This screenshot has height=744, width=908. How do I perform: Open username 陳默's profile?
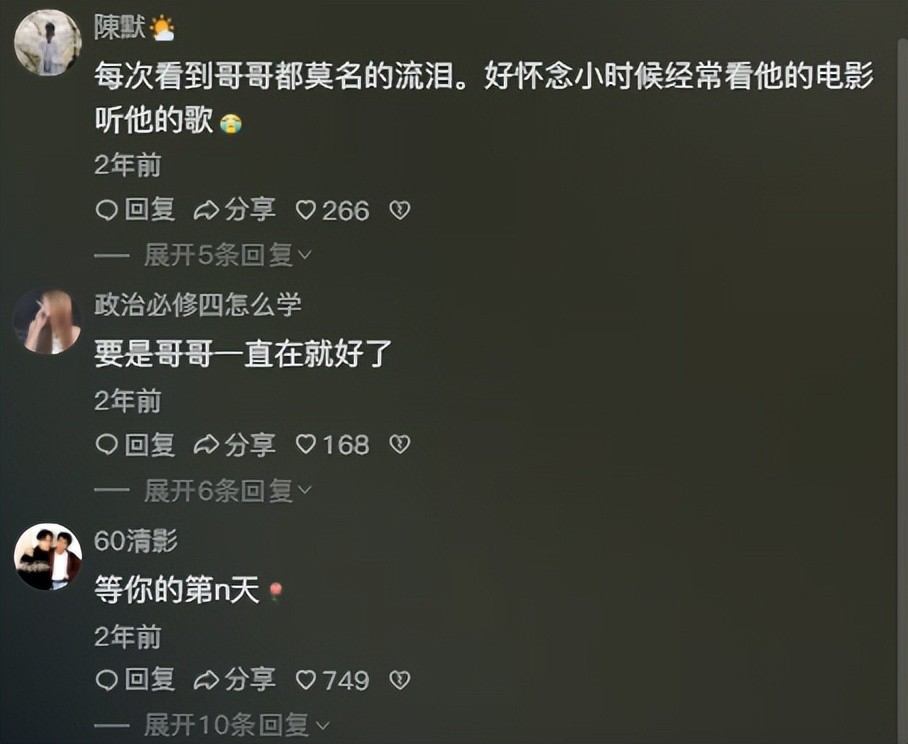point(120,27)
